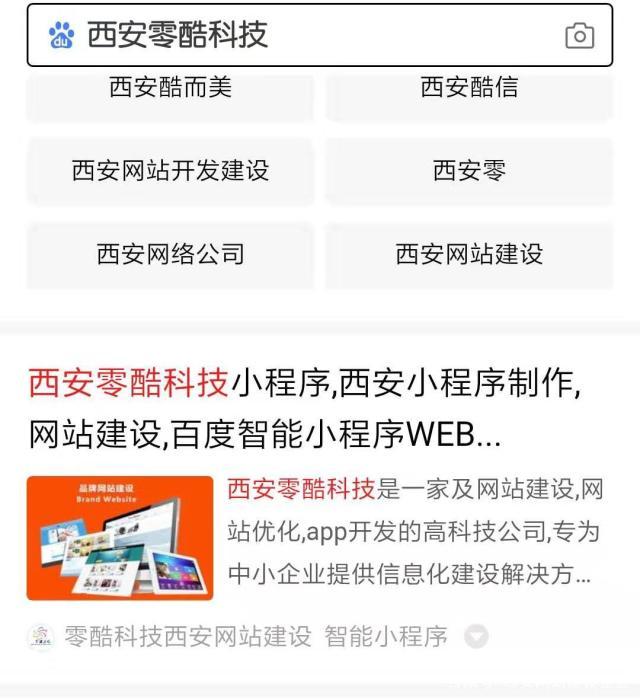Open source 零酷科技西安网站建设
Viewport: 640px width, 699px height.
click(188, 636)
